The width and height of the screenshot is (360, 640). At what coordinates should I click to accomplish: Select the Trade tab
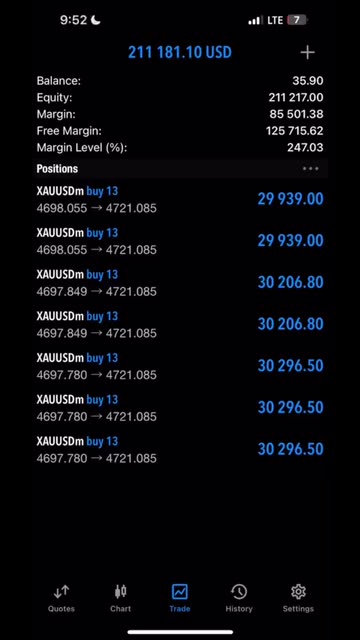coord(180,598)
